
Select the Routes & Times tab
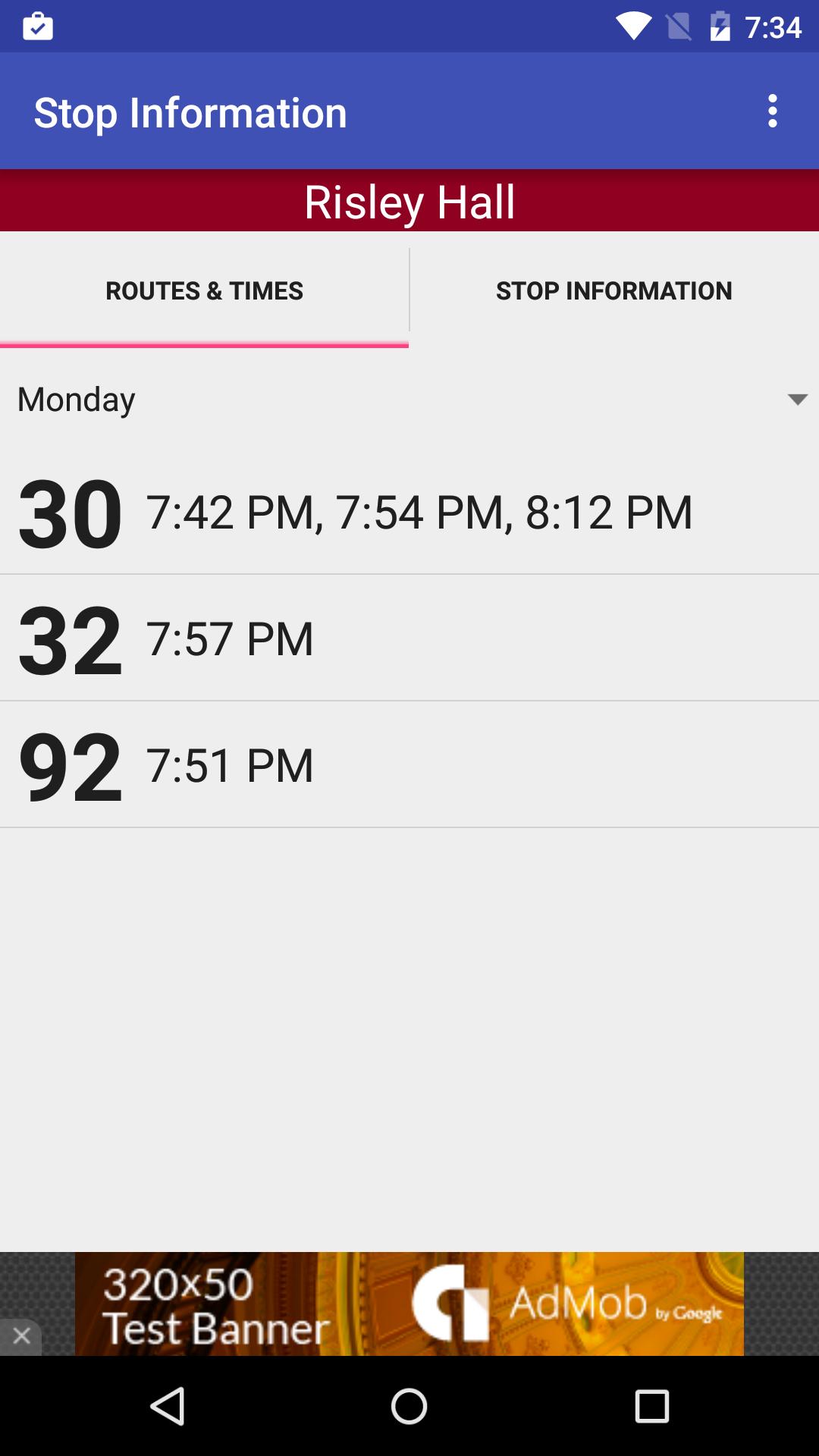[x=204, y=290]
